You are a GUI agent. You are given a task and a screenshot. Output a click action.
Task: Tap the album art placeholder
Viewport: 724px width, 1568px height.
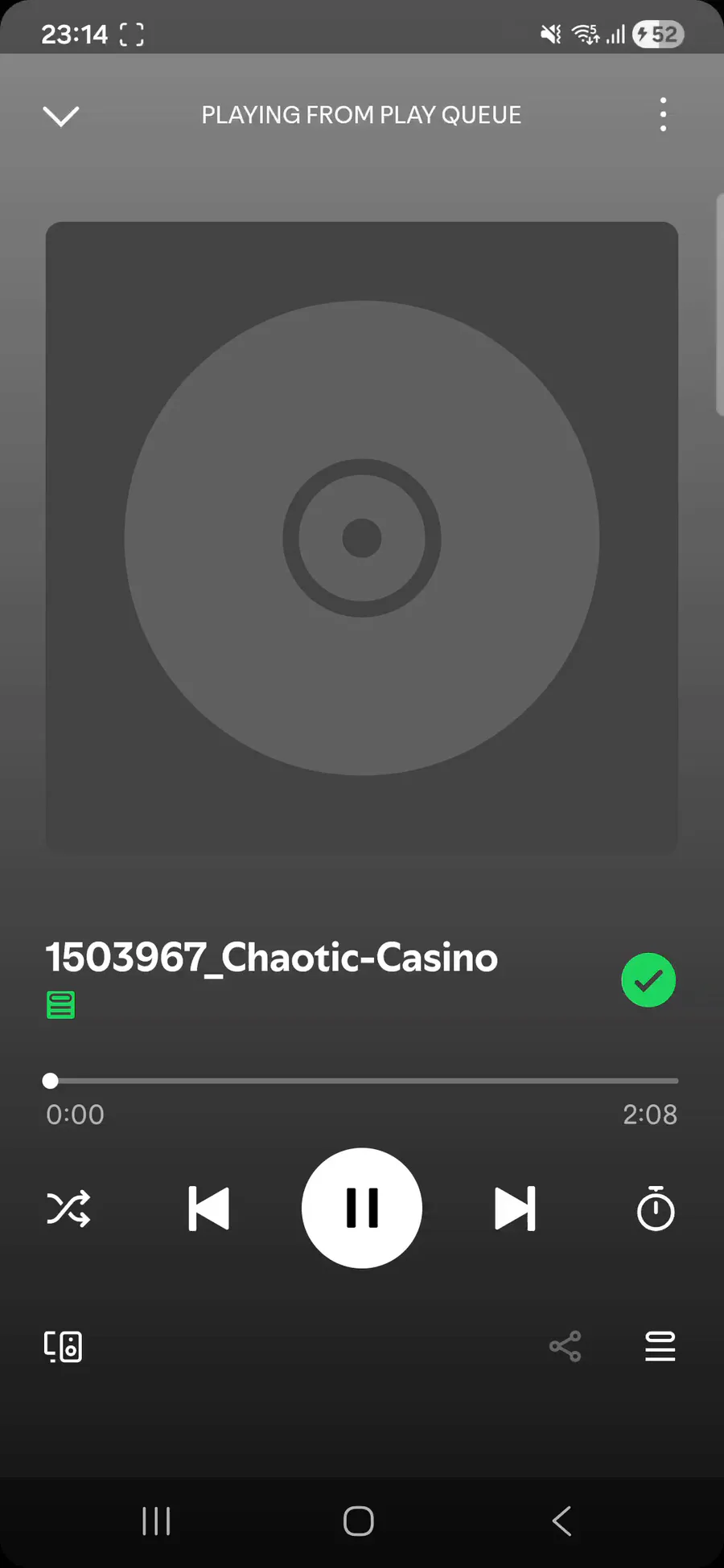[x=362, y=537]
